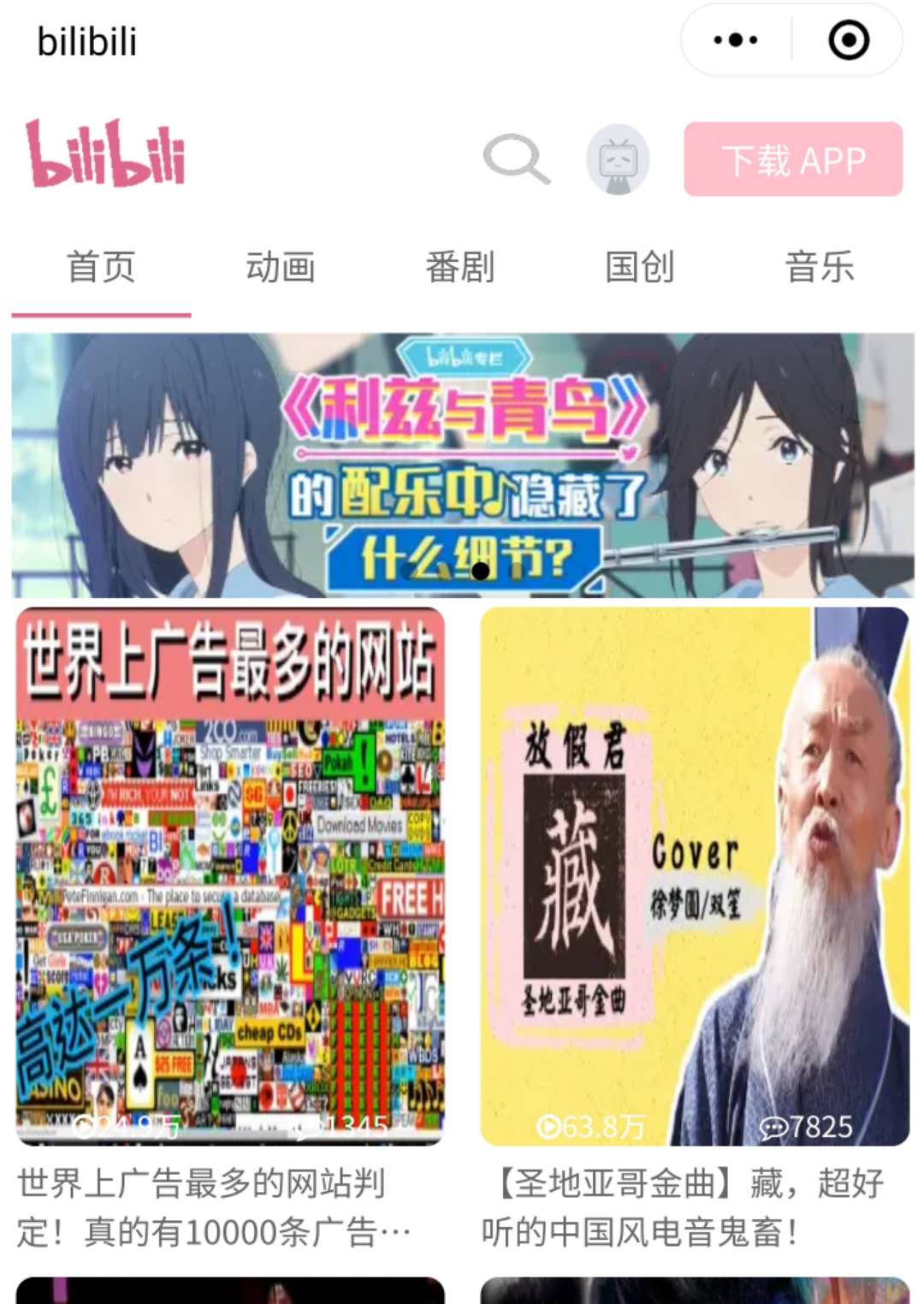
Task: Click the pink bilibili logo
Action: point(104,159)
